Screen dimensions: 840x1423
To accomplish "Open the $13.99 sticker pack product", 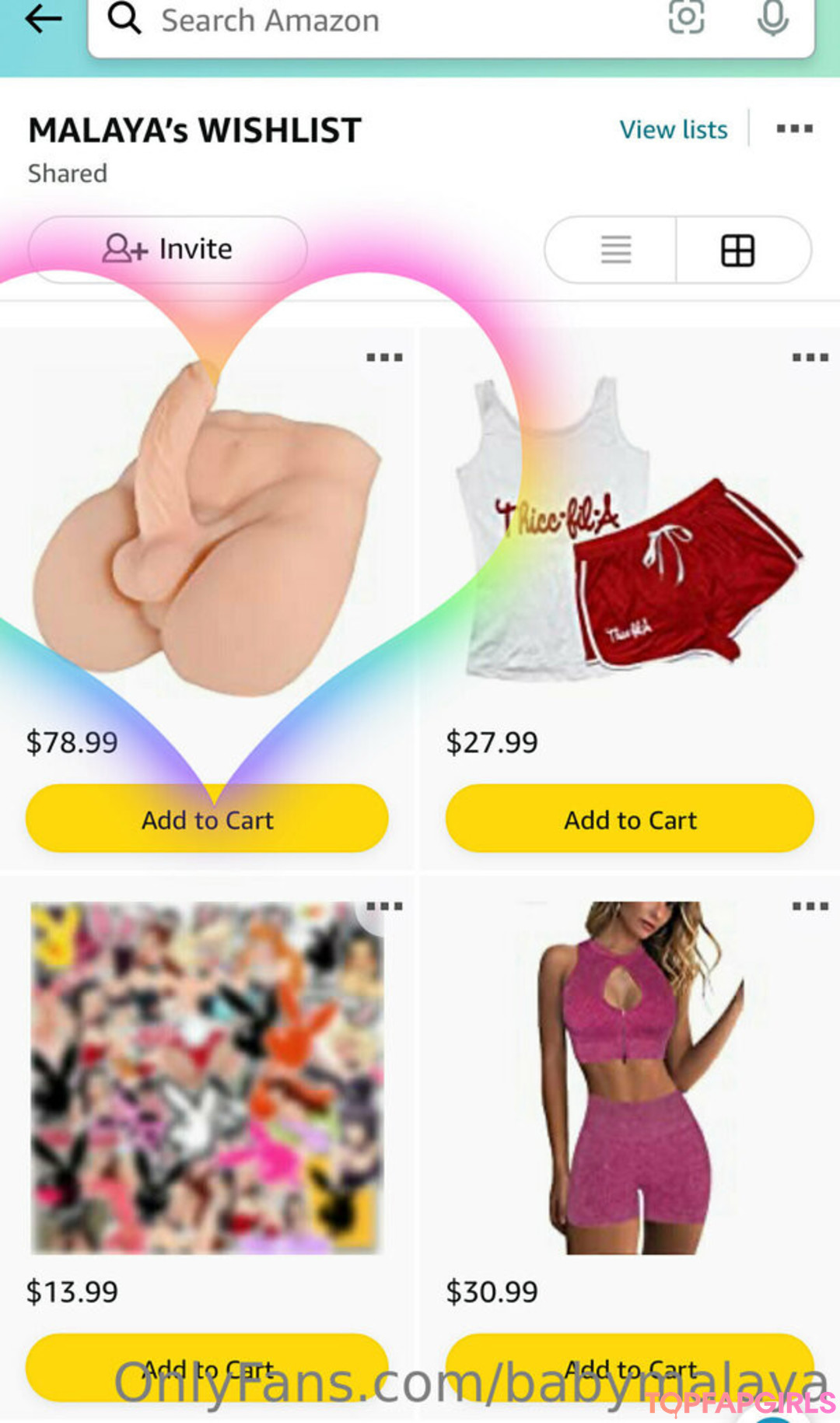I will [x=207, y=1078].
